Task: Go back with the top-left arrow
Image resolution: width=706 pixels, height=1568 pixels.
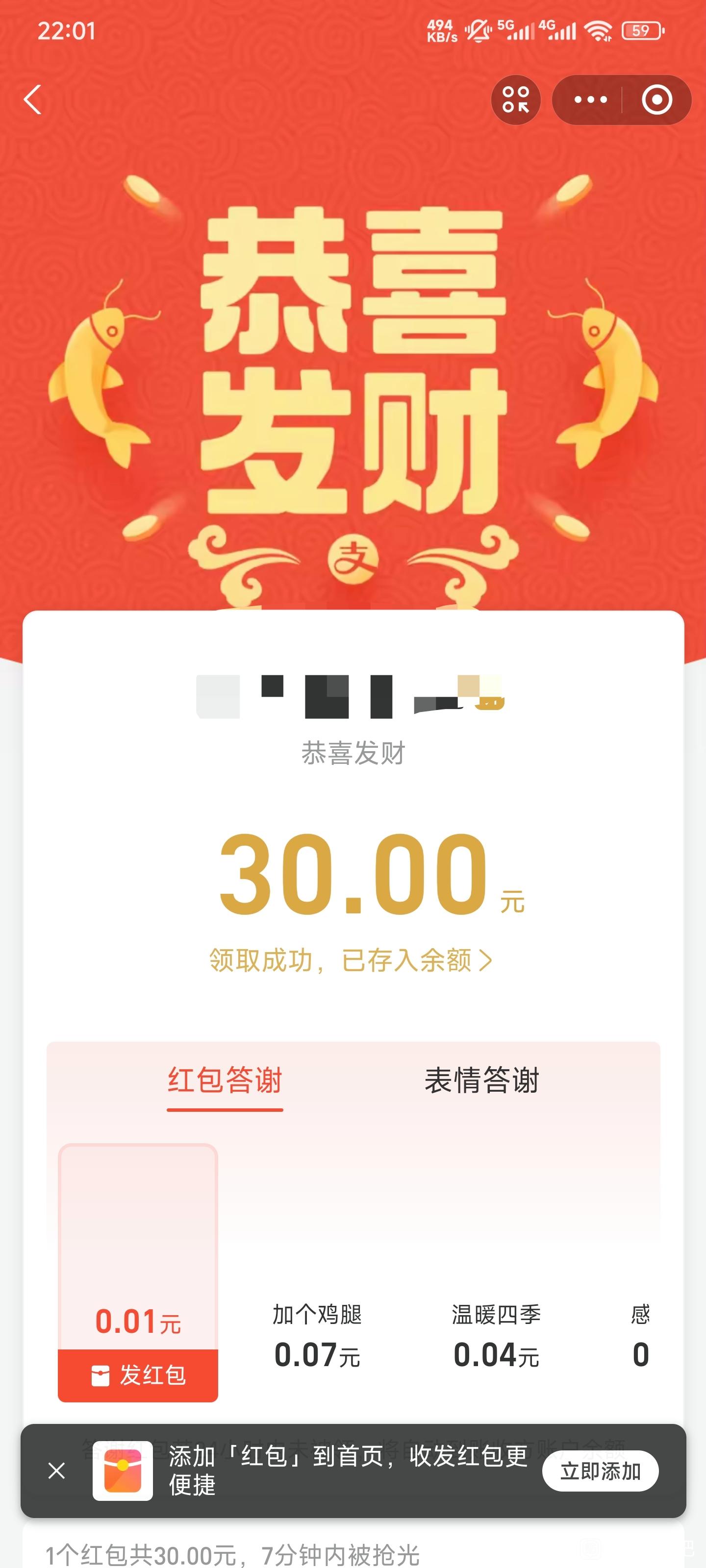Action: (x=33, y=99)
